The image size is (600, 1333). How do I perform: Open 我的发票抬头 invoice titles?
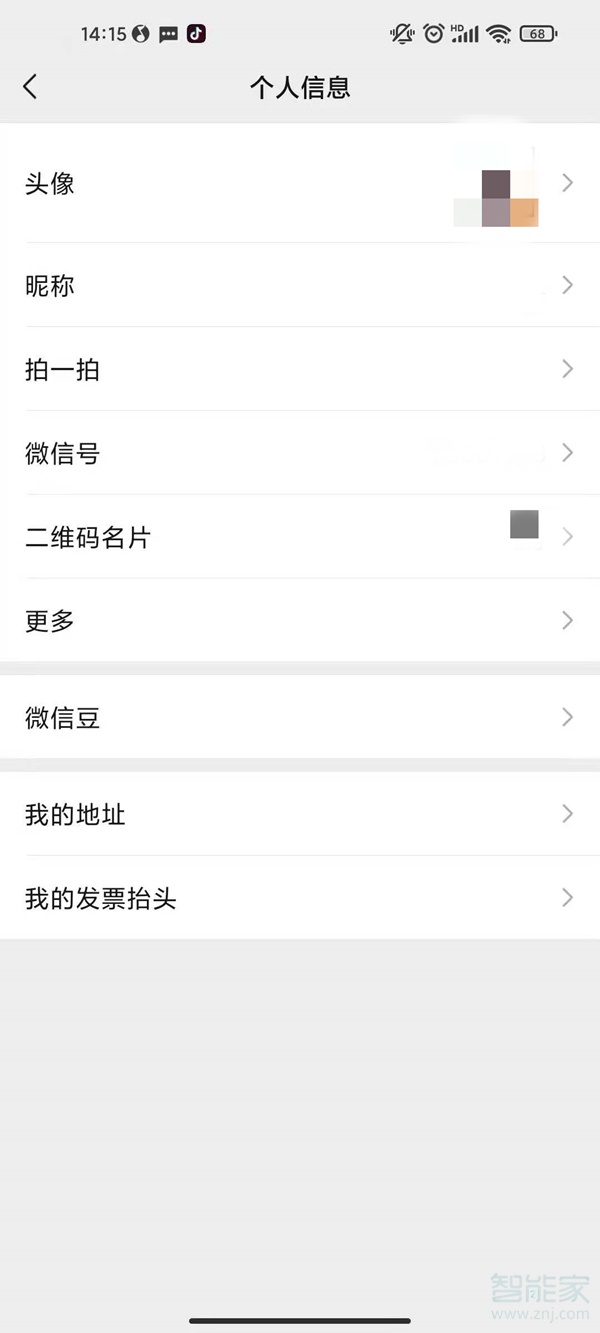[x=300, y=898]
